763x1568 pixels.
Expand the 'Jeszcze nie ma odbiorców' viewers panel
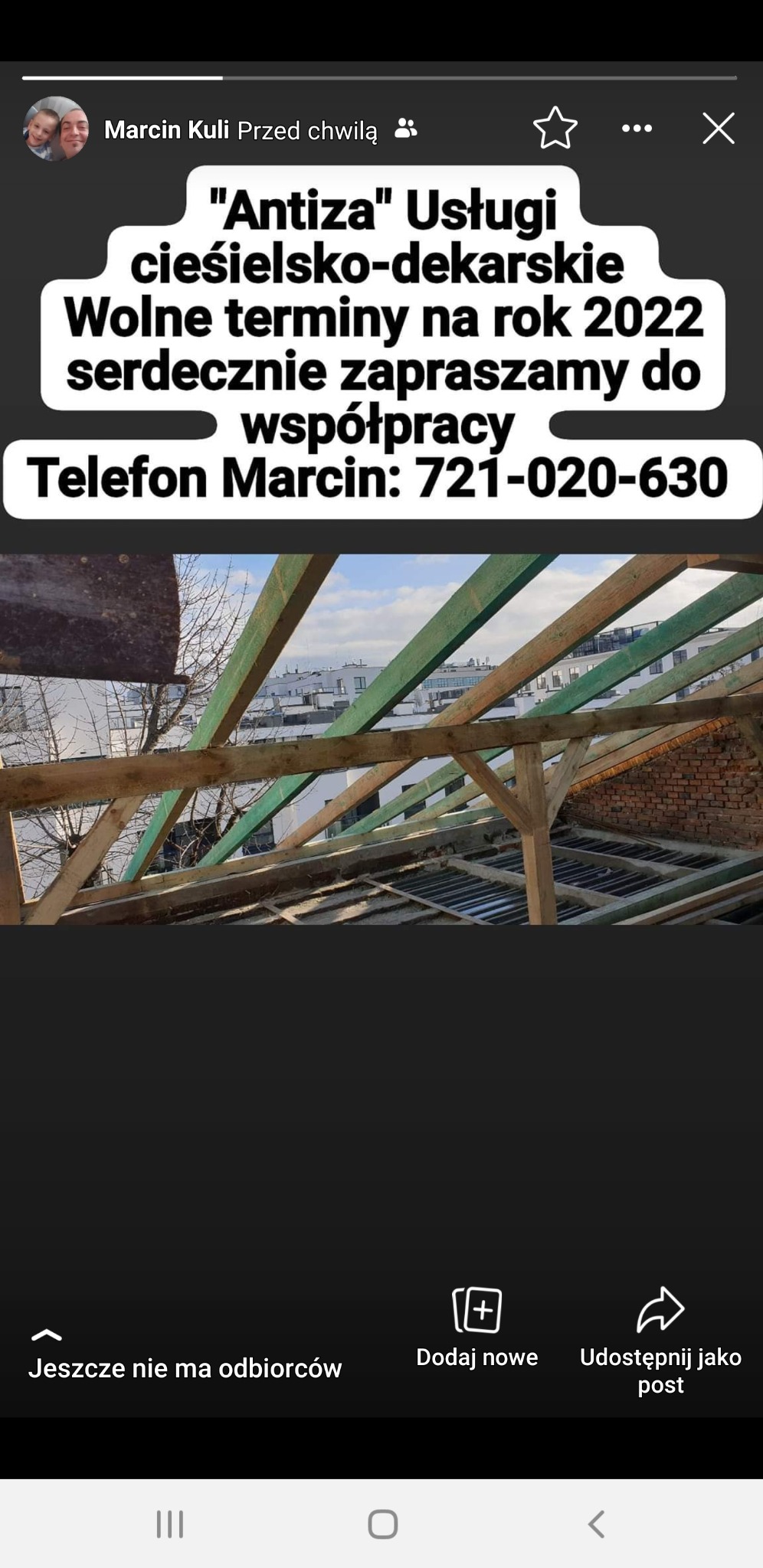point(184,1356)
